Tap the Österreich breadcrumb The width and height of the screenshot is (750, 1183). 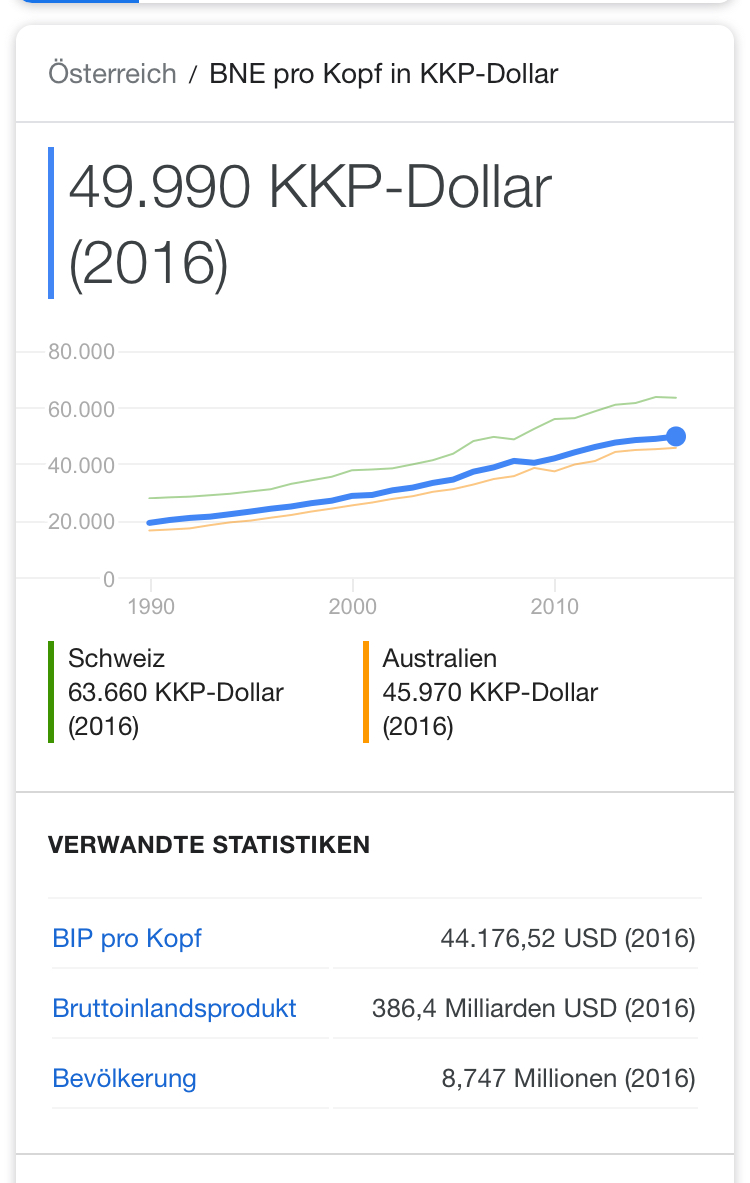click(112, 74)
